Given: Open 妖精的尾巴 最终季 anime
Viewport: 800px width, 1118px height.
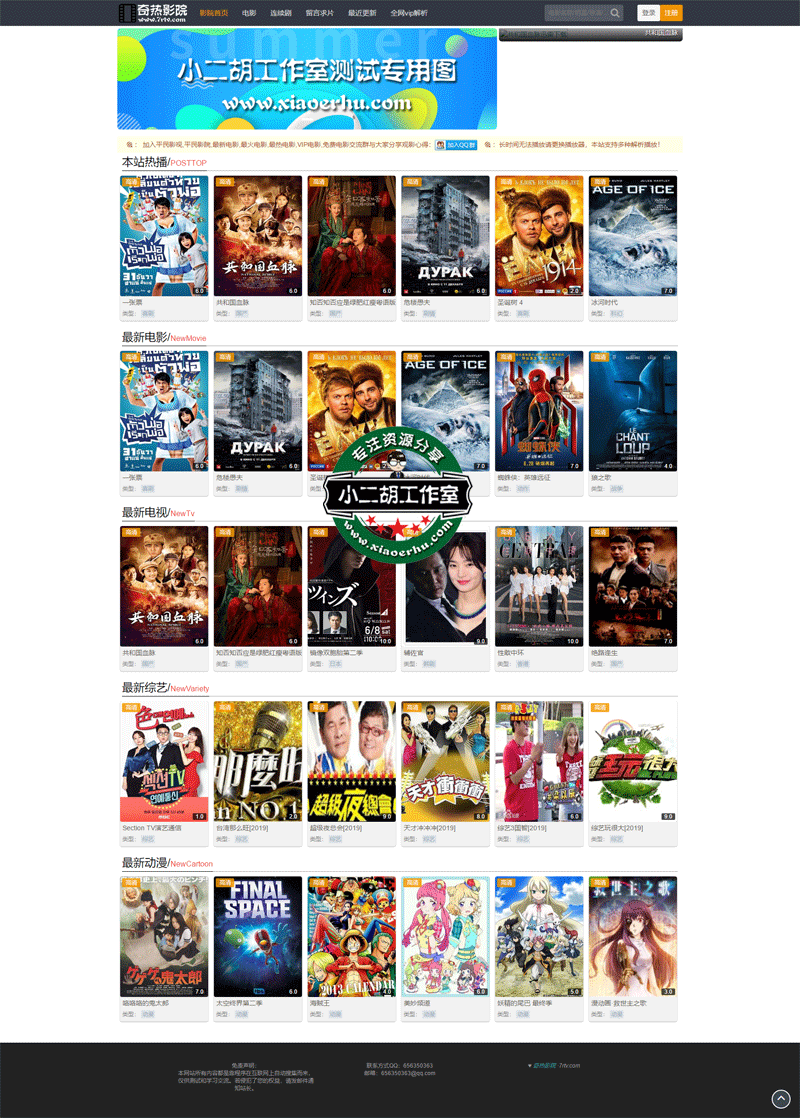Looking at the screenshot, I should click(539, 935).
